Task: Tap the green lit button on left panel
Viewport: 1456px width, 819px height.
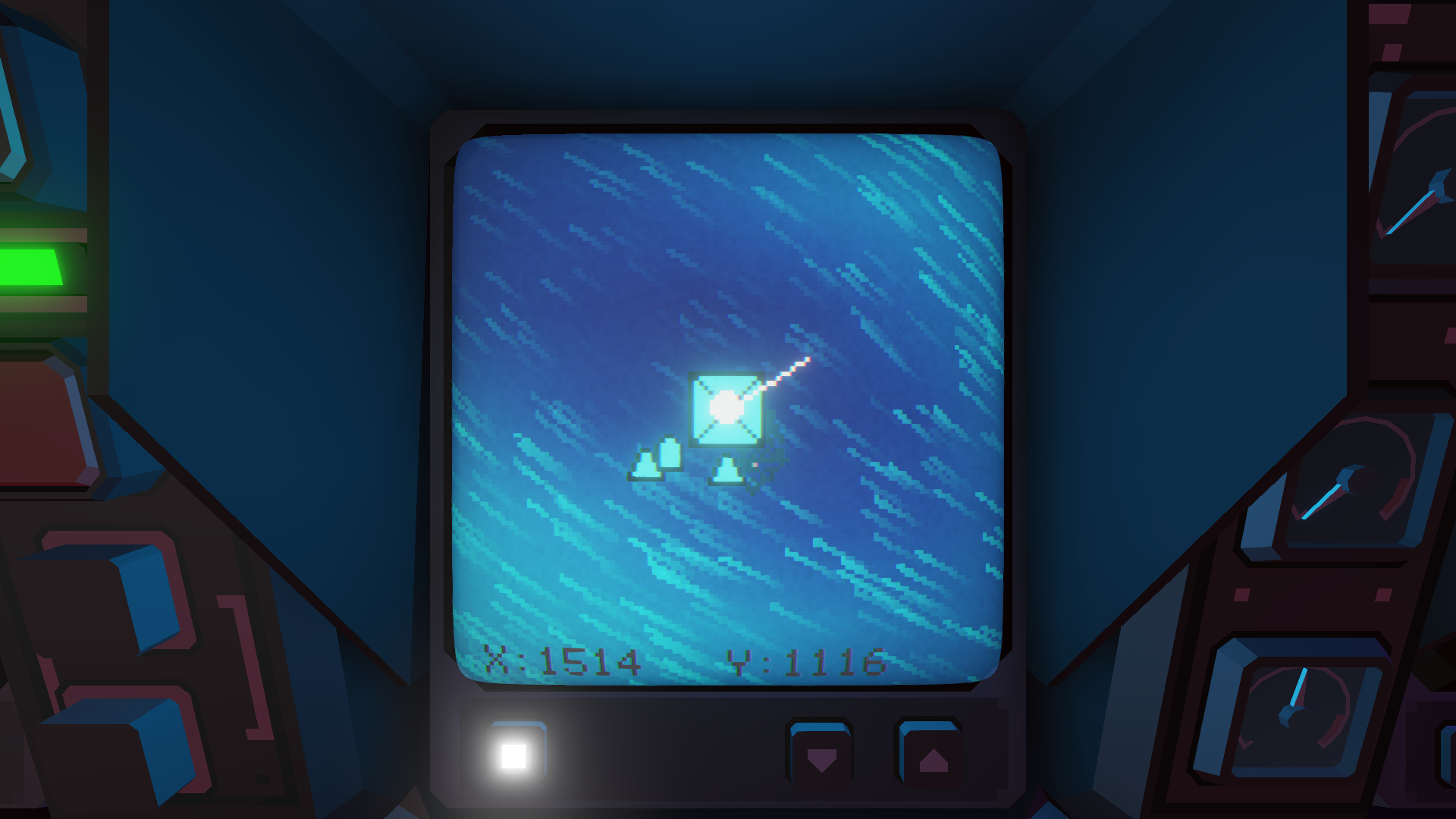Action: tap(30, 267)
